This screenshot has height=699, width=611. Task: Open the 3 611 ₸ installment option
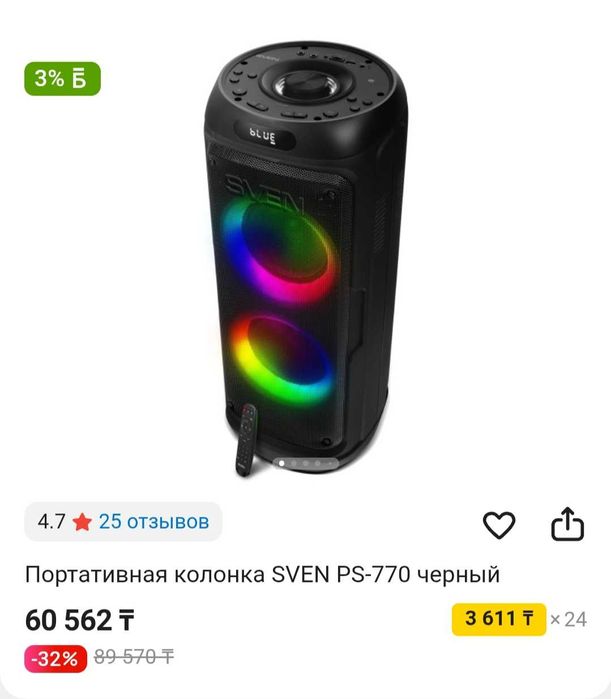coord(499,619)
